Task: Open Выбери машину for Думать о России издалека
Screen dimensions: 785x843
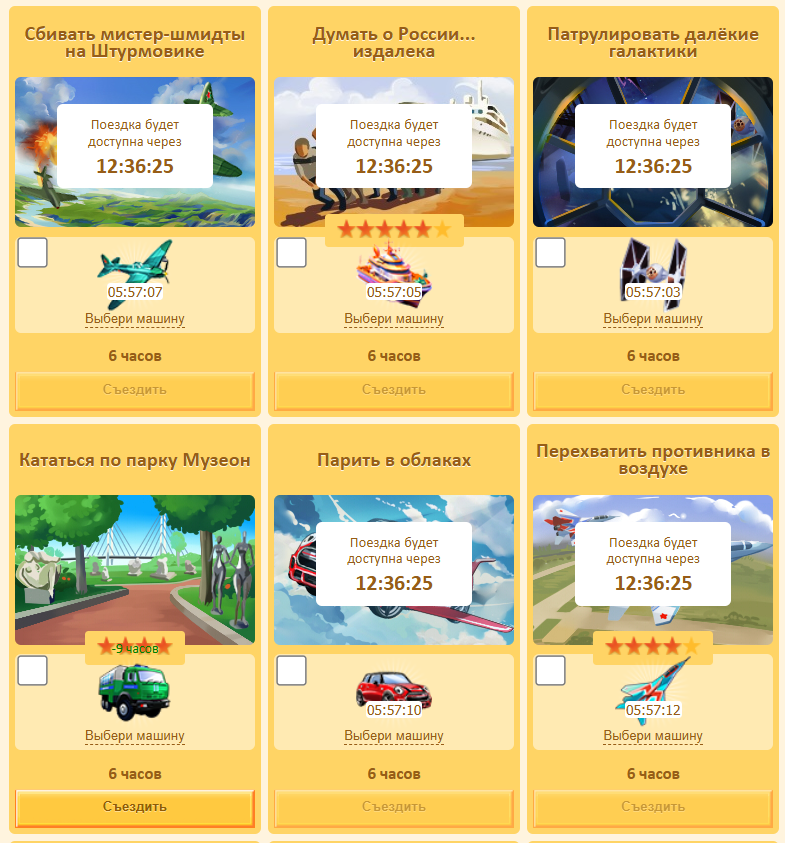Action: coord(394,319)
